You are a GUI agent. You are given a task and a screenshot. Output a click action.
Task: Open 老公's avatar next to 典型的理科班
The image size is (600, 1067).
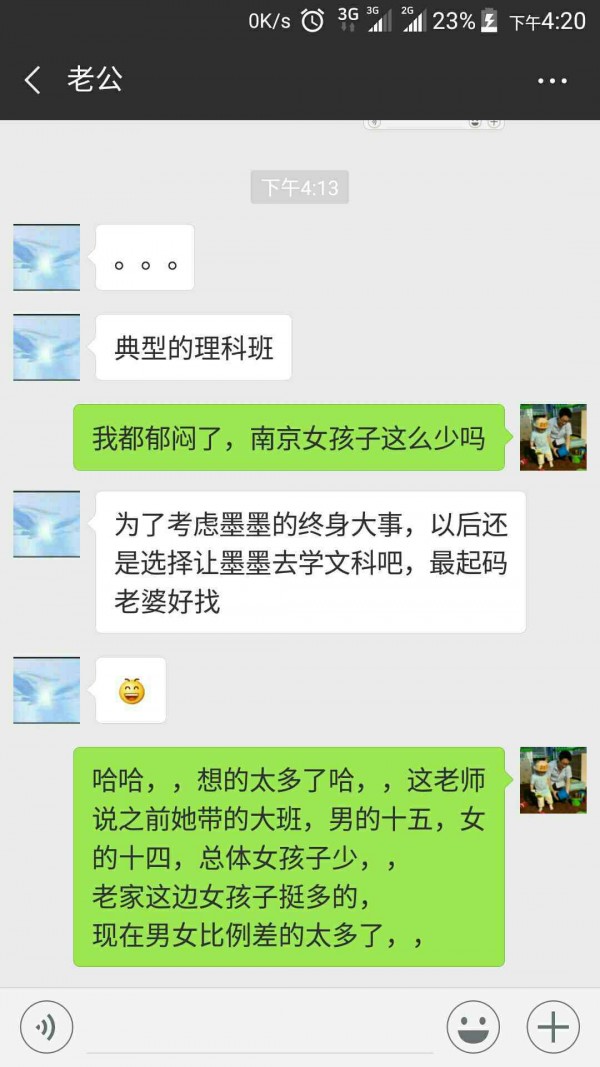(x=46, y=347)
